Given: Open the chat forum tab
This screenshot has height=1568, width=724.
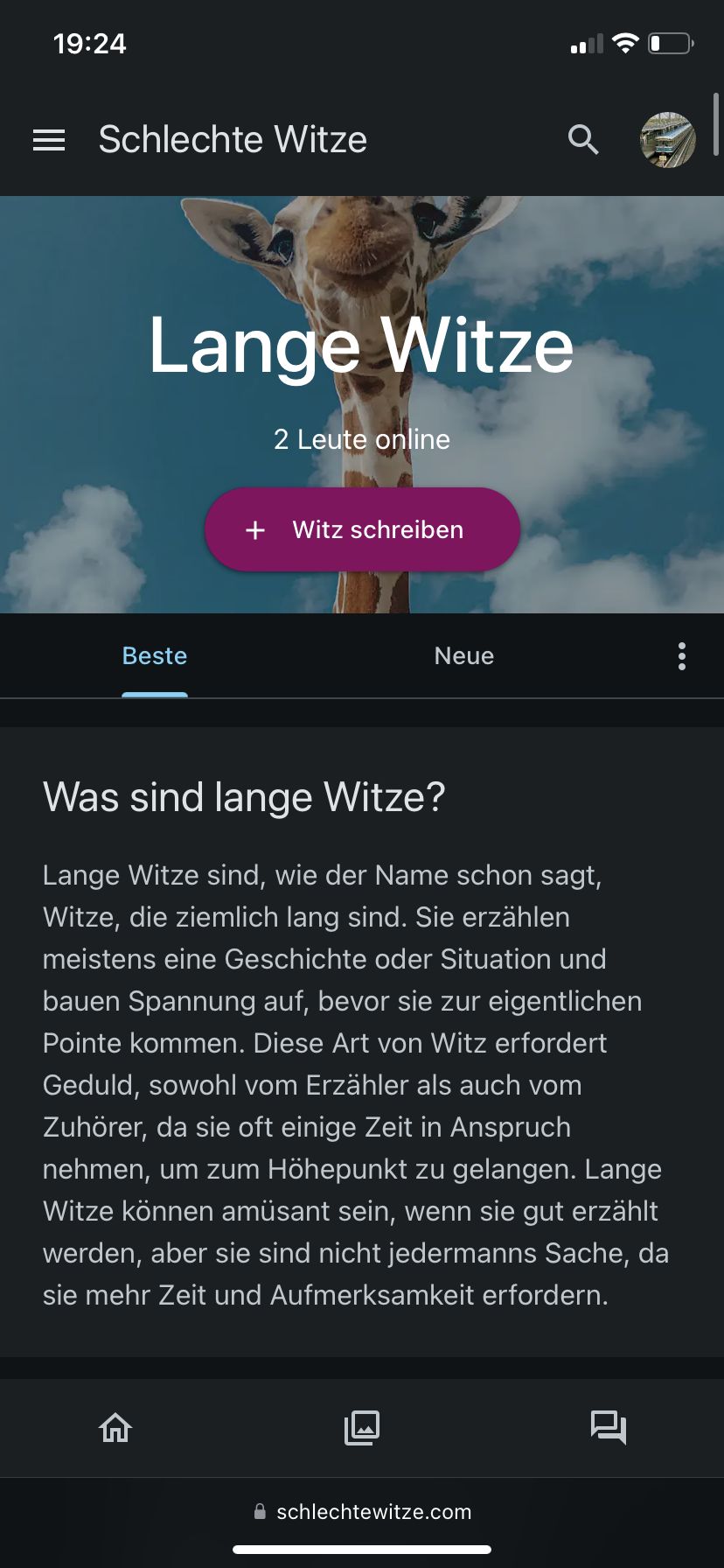Looking at the screenshot, I should pos(609,1428).
